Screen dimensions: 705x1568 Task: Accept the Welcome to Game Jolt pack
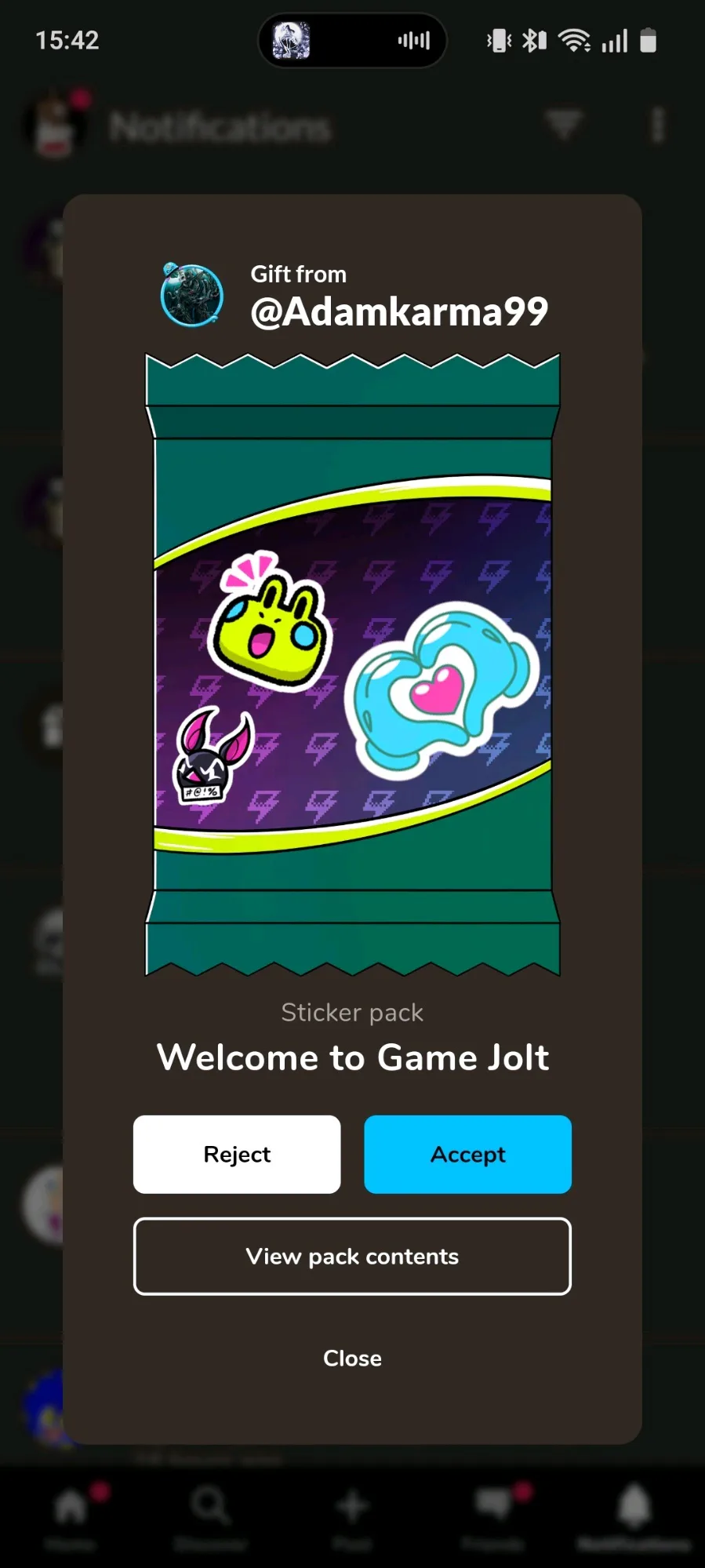(467, 1154)
